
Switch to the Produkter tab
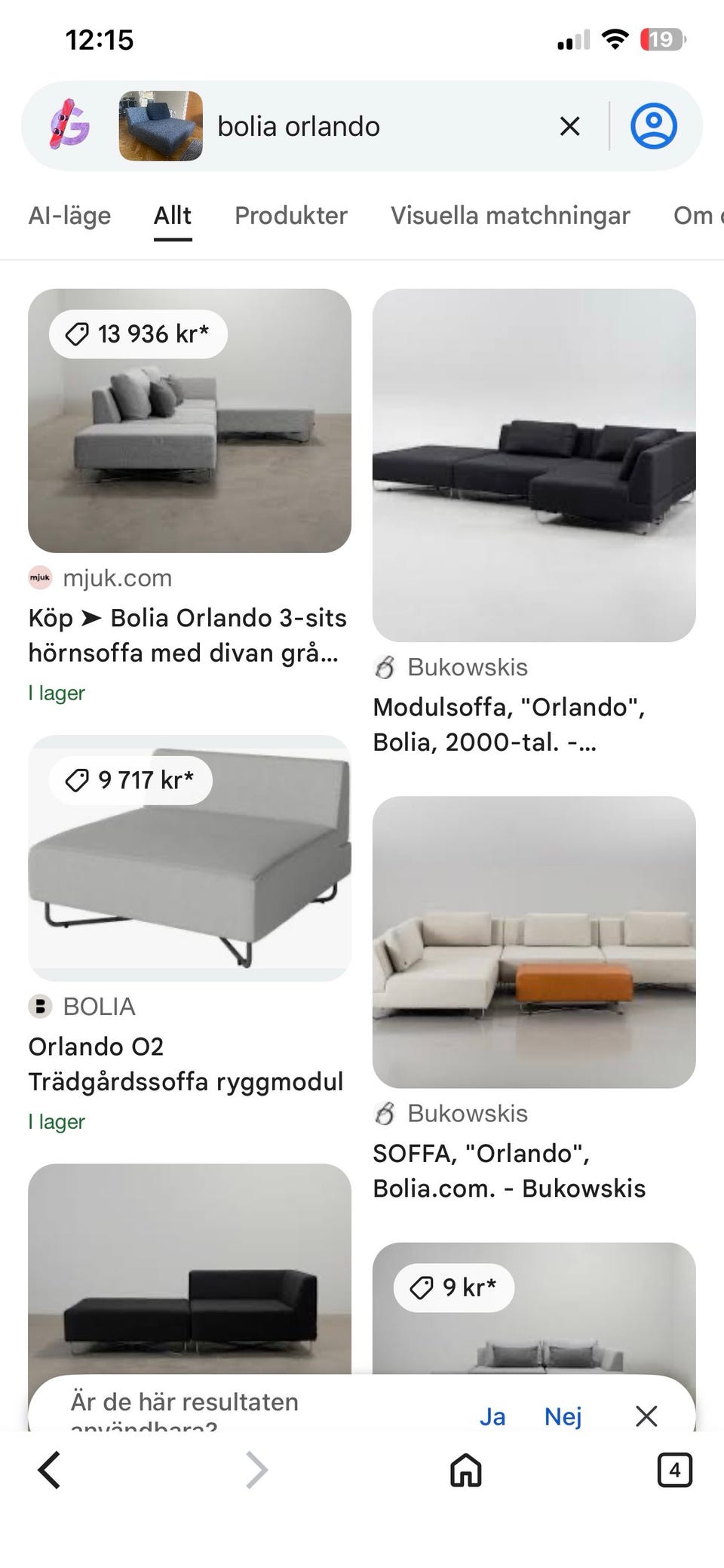tap(290, 216)
